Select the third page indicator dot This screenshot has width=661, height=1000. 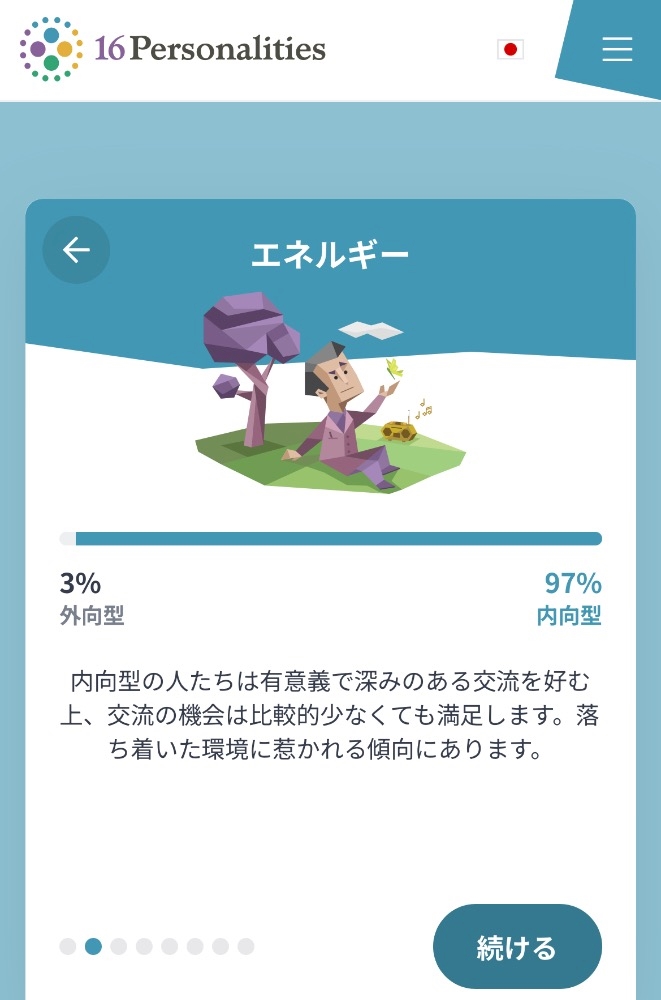tap(119, 946)
